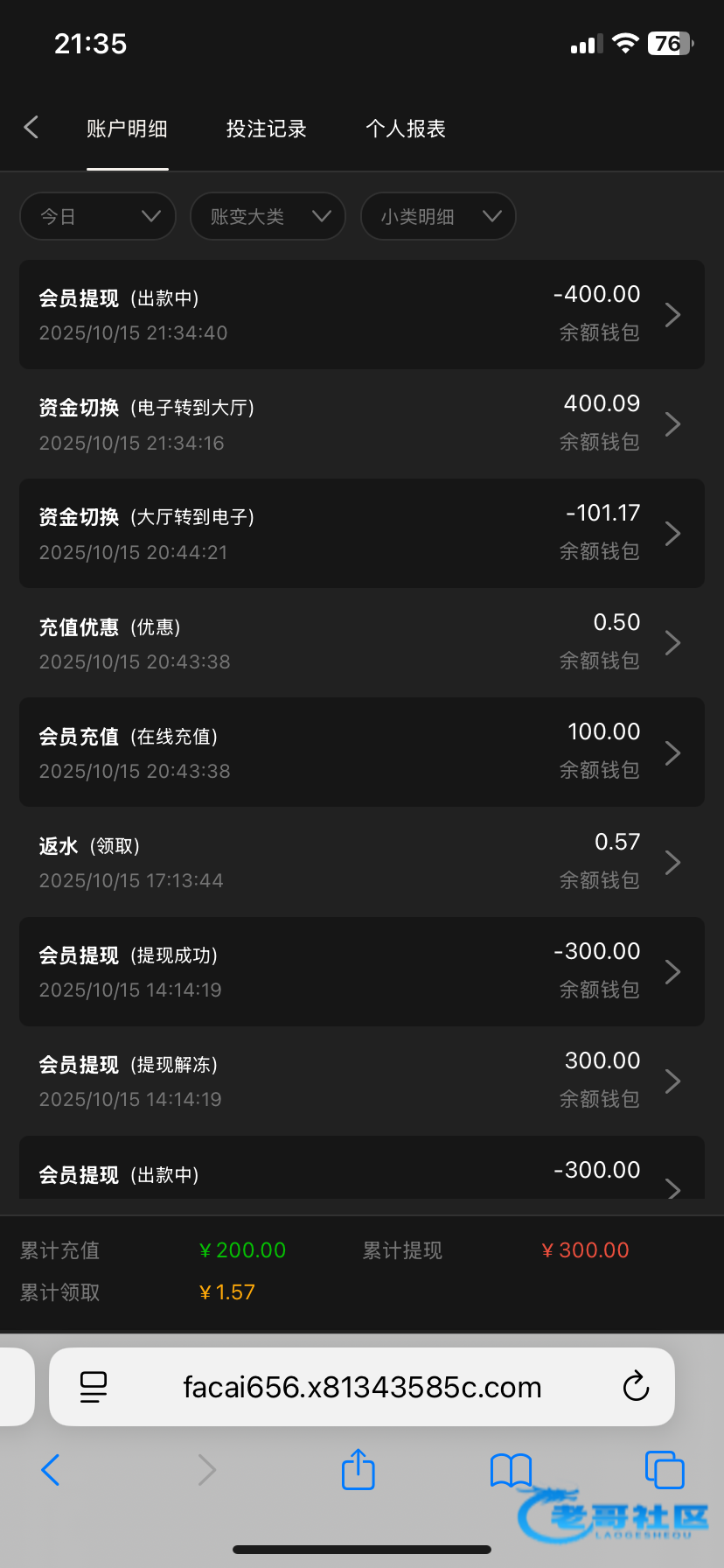
Task: Open the 返水 领取 0.57 record
Action: click(362, 862)
